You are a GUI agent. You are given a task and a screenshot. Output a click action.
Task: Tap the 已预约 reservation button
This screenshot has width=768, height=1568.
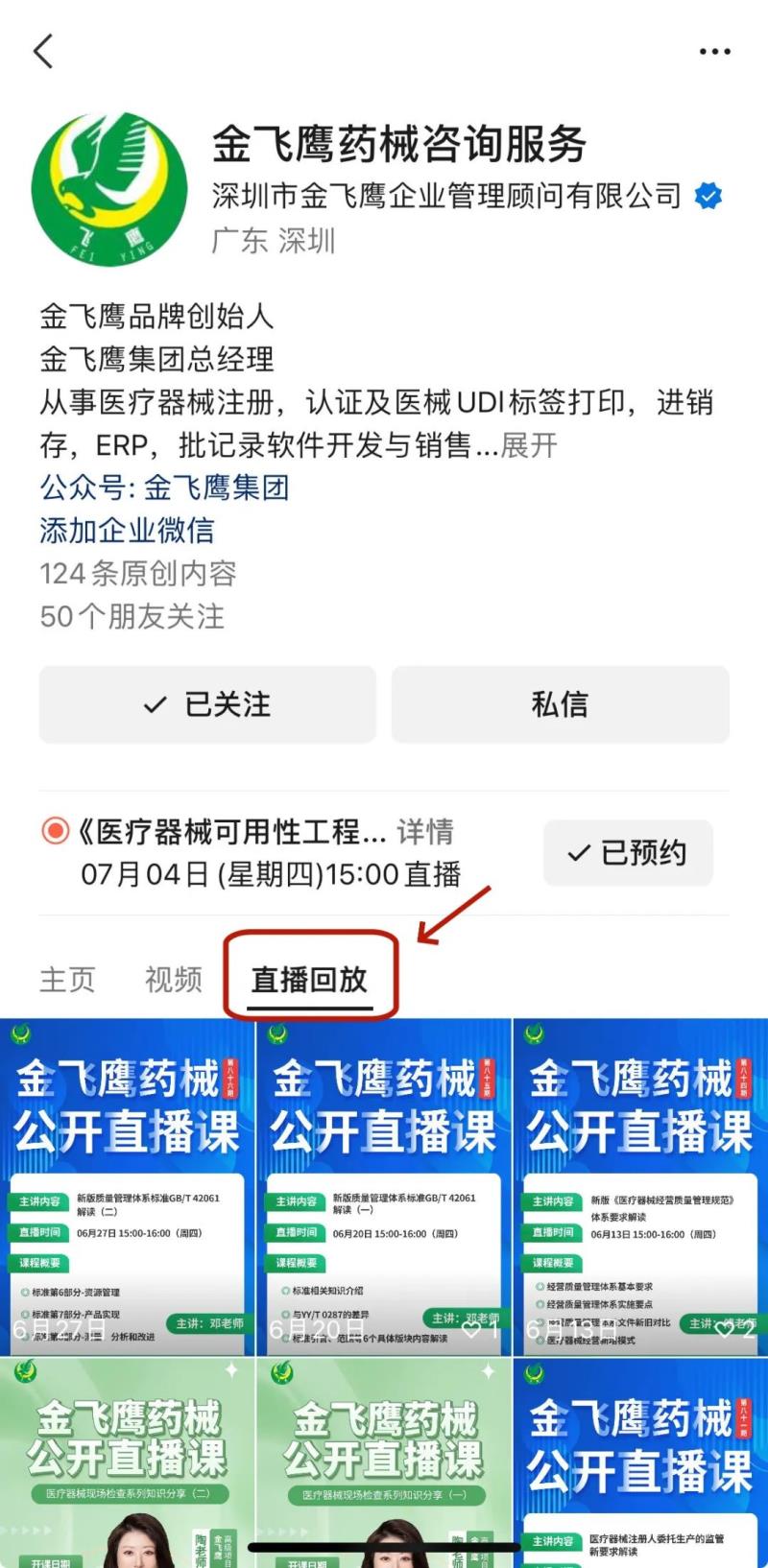tap(628, 852)
